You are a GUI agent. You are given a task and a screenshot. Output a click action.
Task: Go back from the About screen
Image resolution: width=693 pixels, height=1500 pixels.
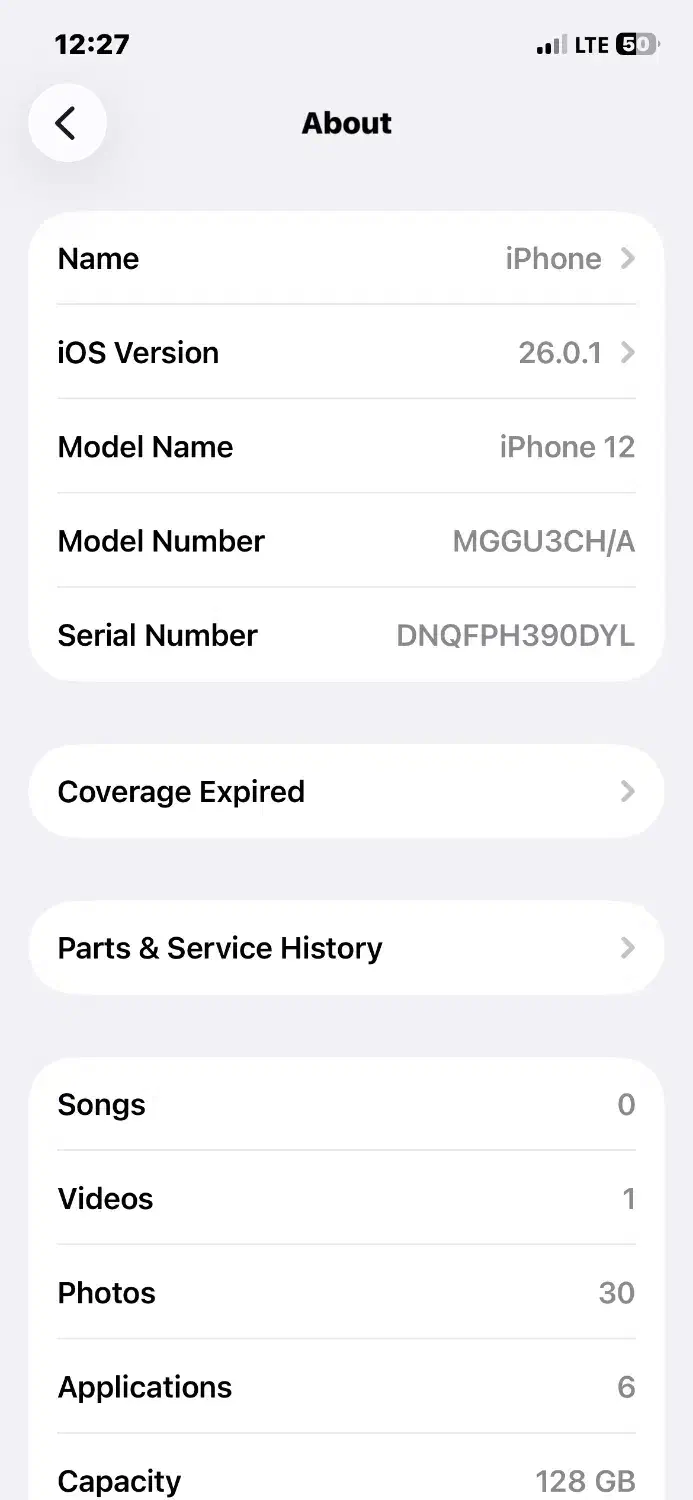coord(66,123)
